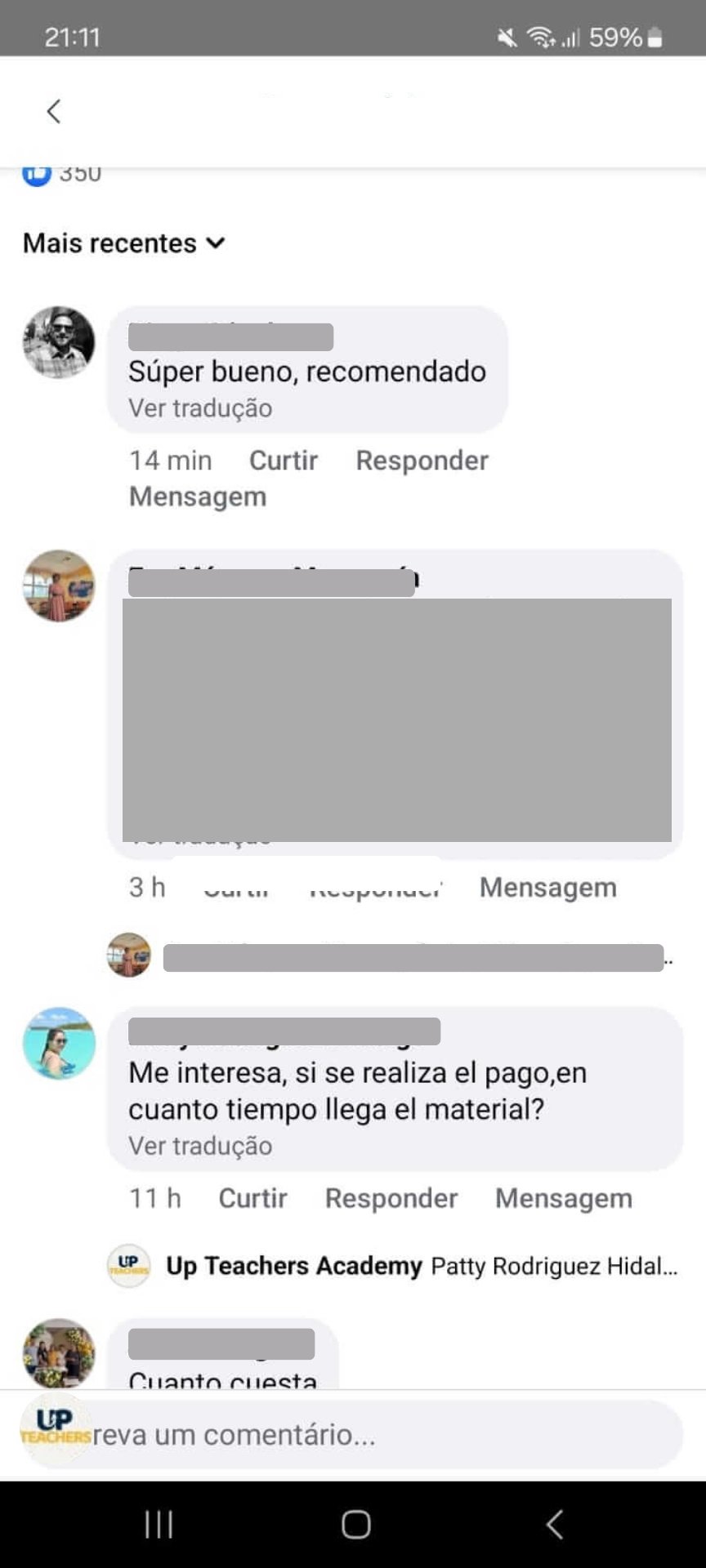Image resolution: width=706 pixels, height=1568 pixels.
Task: Send Mensagem to the 14 min commenter
Action: tap(198, 497)
